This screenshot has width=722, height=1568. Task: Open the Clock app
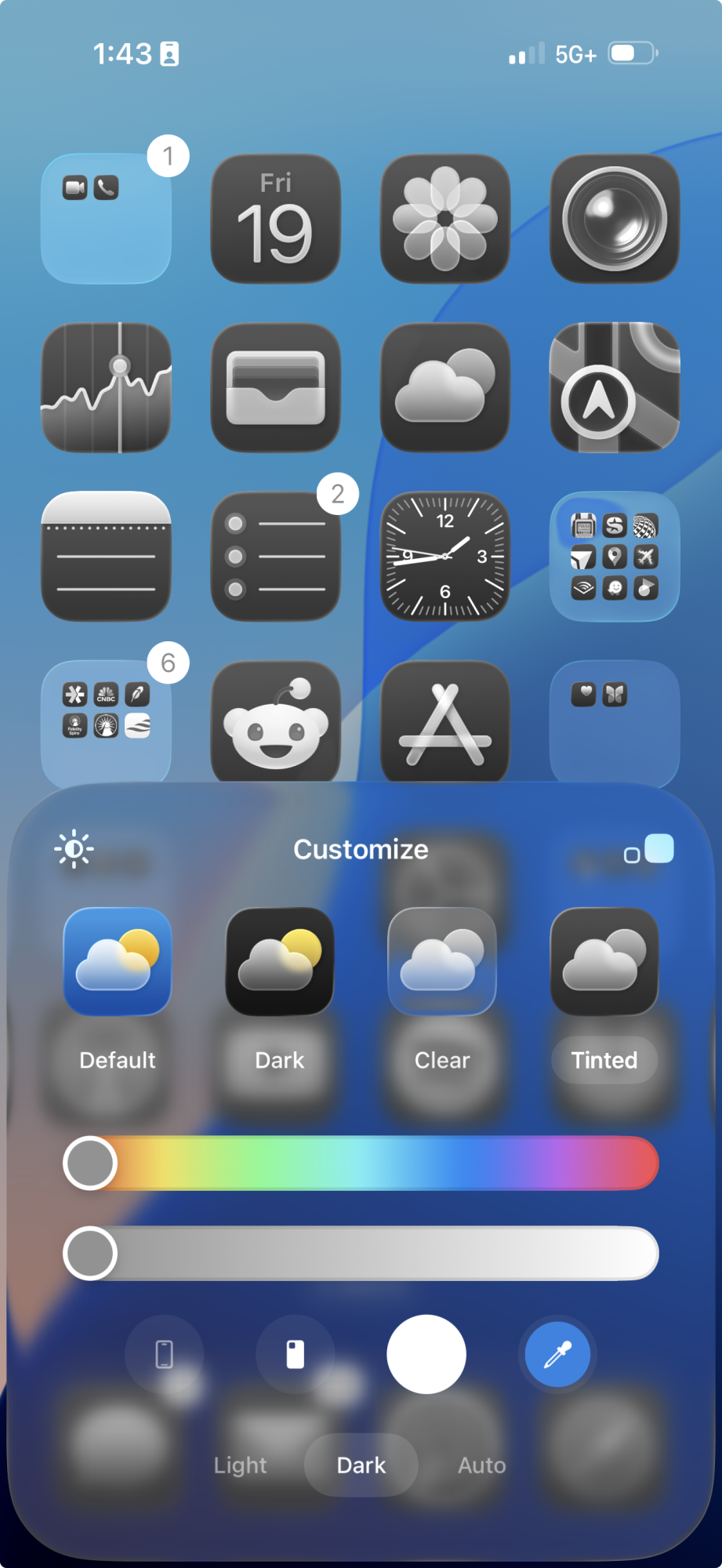445,557
